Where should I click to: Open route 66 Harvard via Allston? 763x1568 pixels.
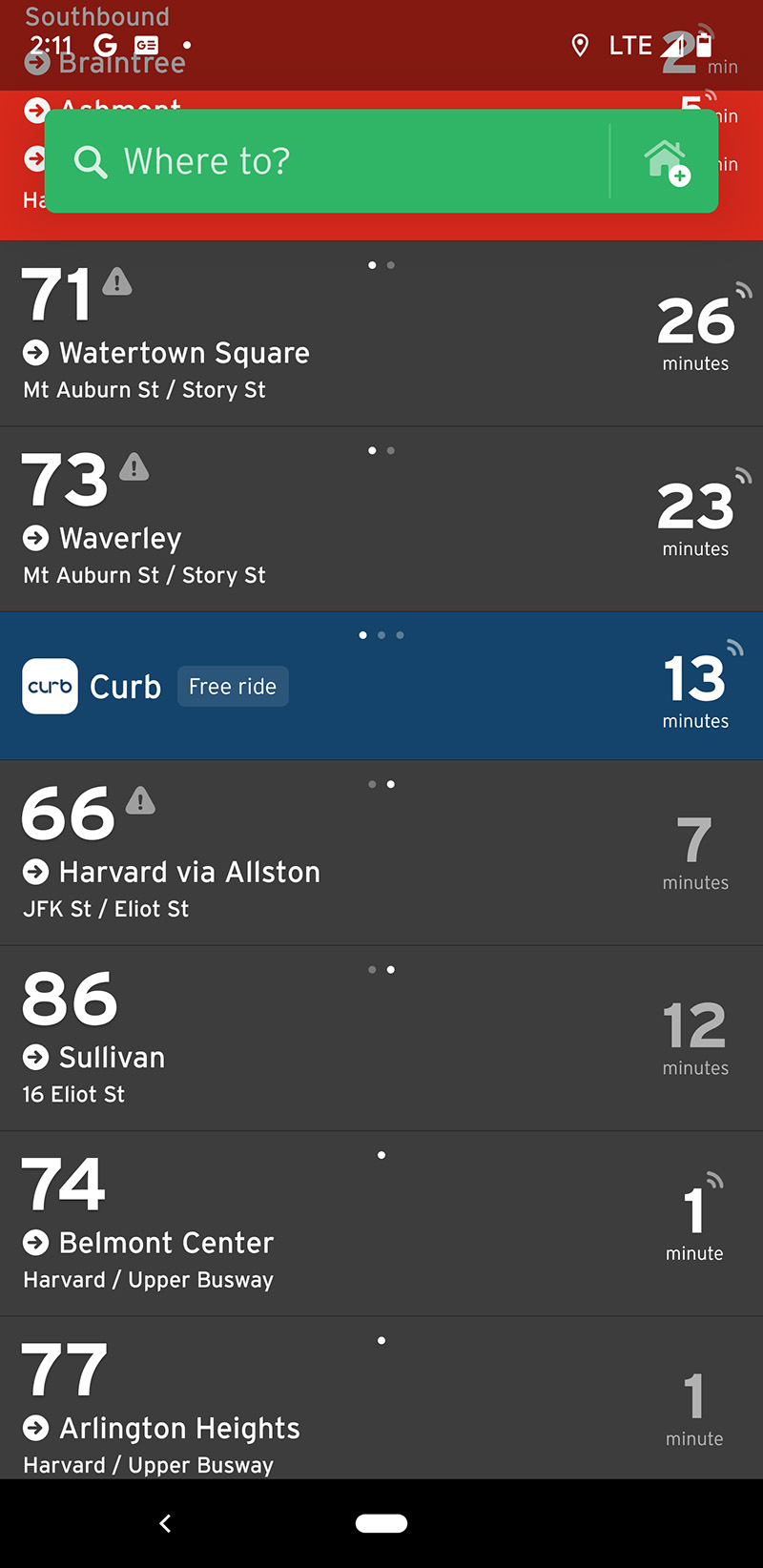point(381,854)
